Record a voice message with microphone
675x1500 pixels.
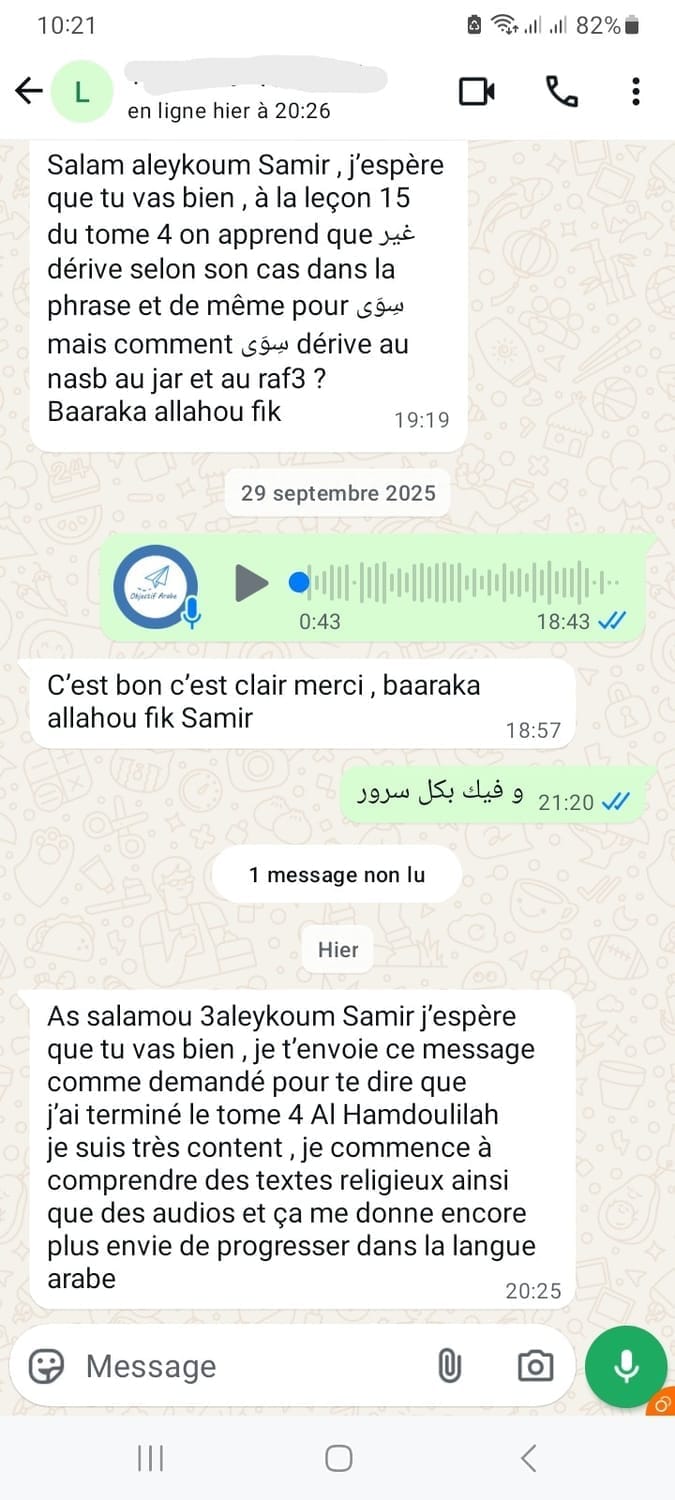point(626,1366)
